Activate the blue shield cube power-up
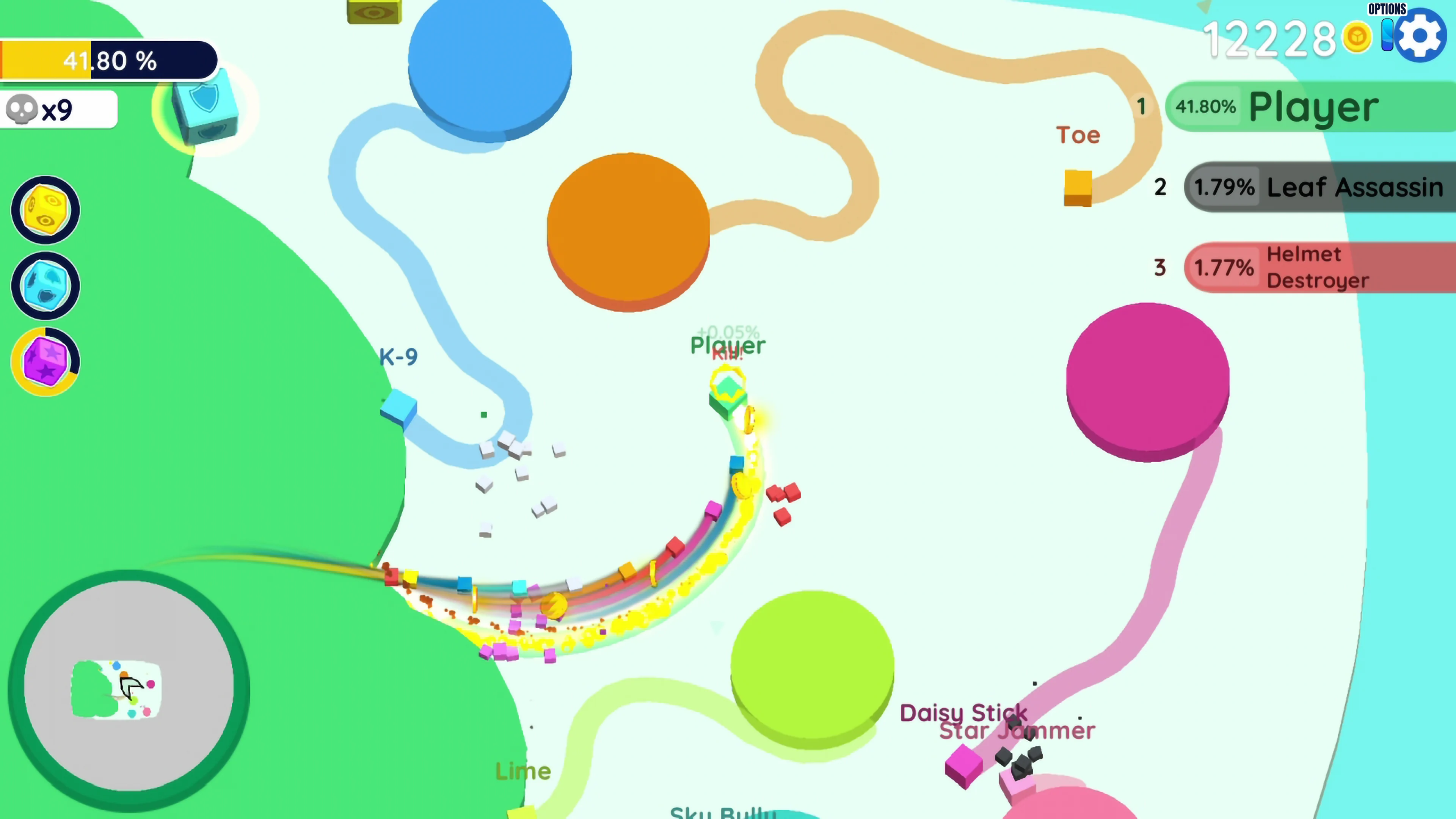The width and height of the screenshot is (1456, 819). click(45, 286)
